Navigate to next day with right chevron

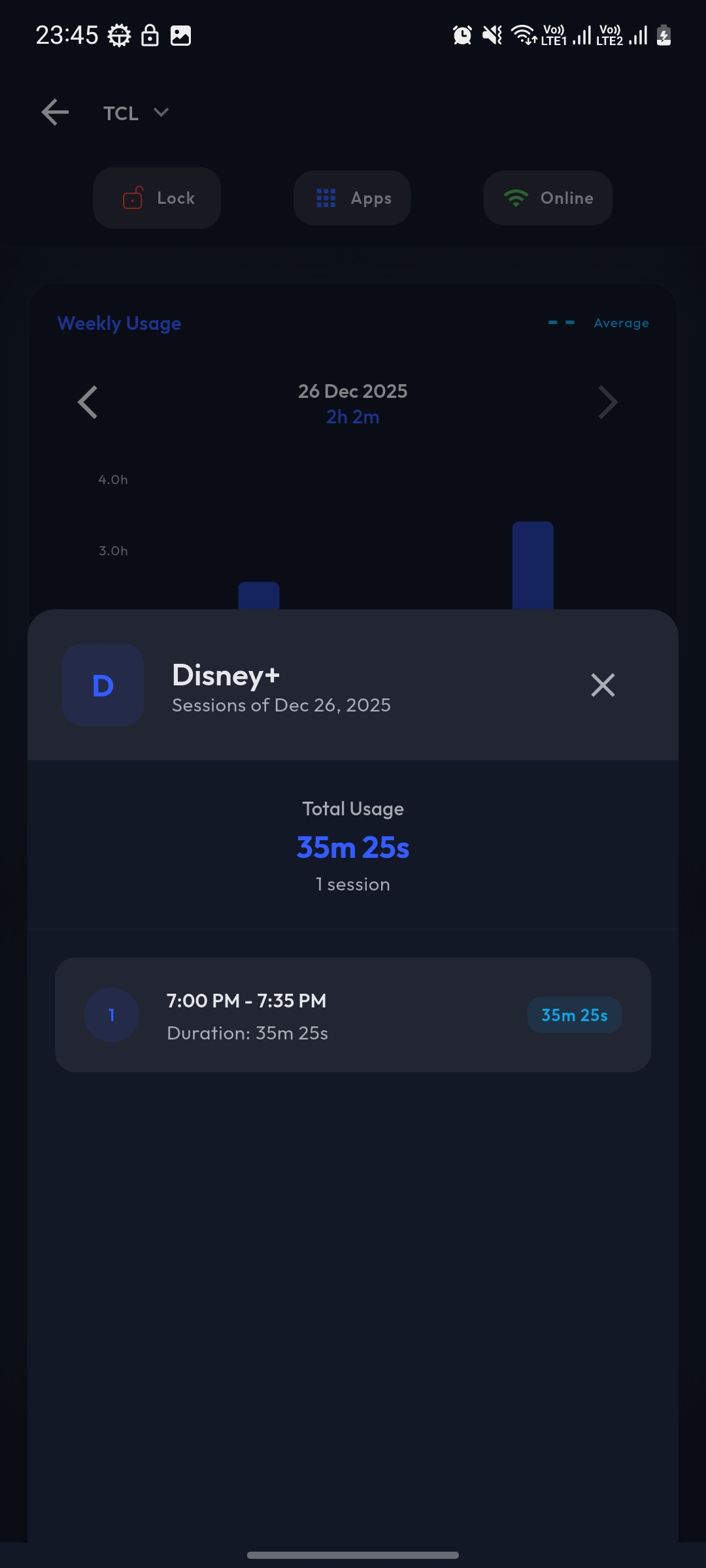(607, 402)
